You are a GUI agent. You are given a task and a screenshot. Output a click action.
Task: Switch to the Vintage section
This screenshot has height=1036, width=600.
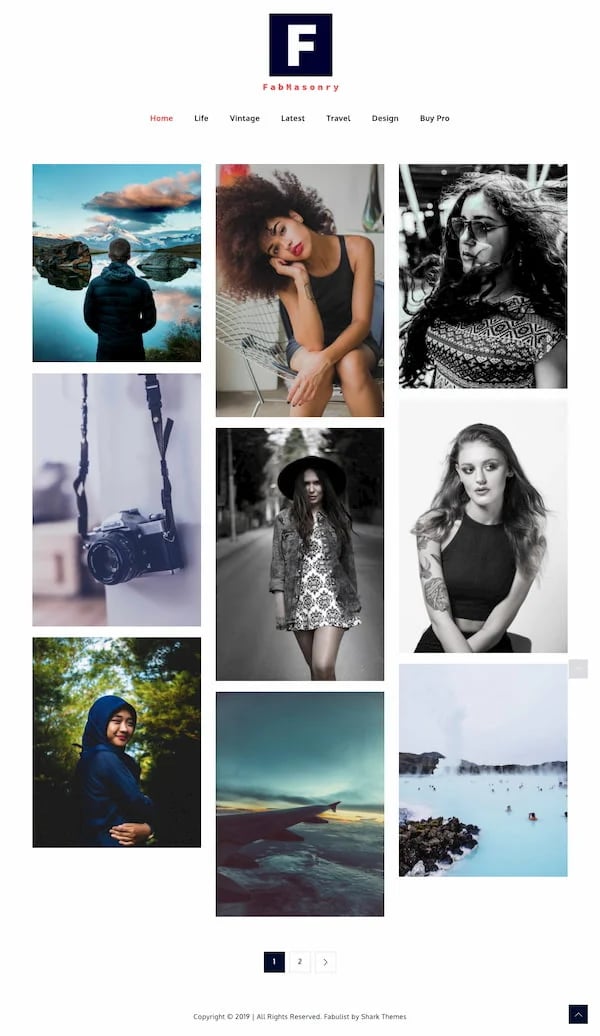(x=244, y=118)
